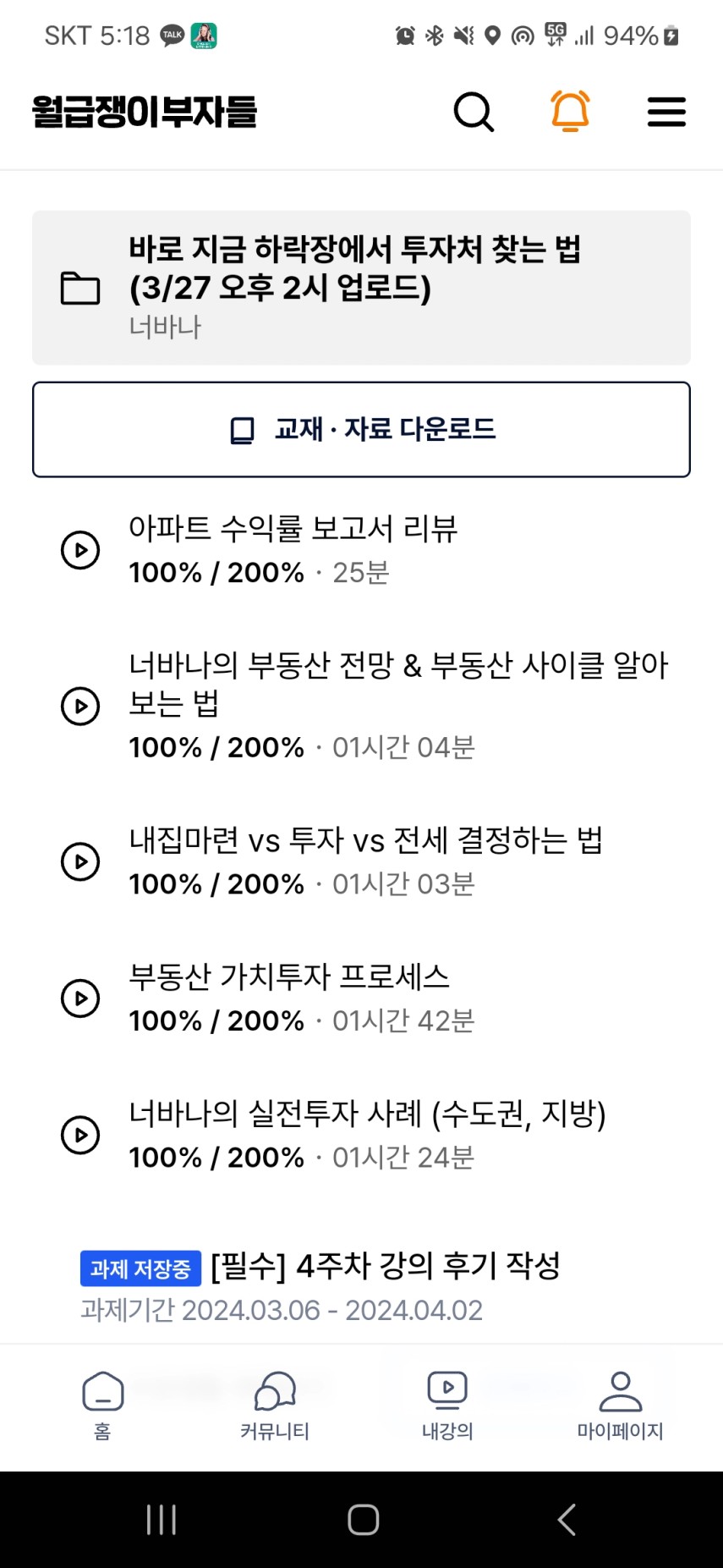The height and width of the screenshot is (1568, 723).
Task: Open the system recent apps button
Action: [x=161, y=1520]
